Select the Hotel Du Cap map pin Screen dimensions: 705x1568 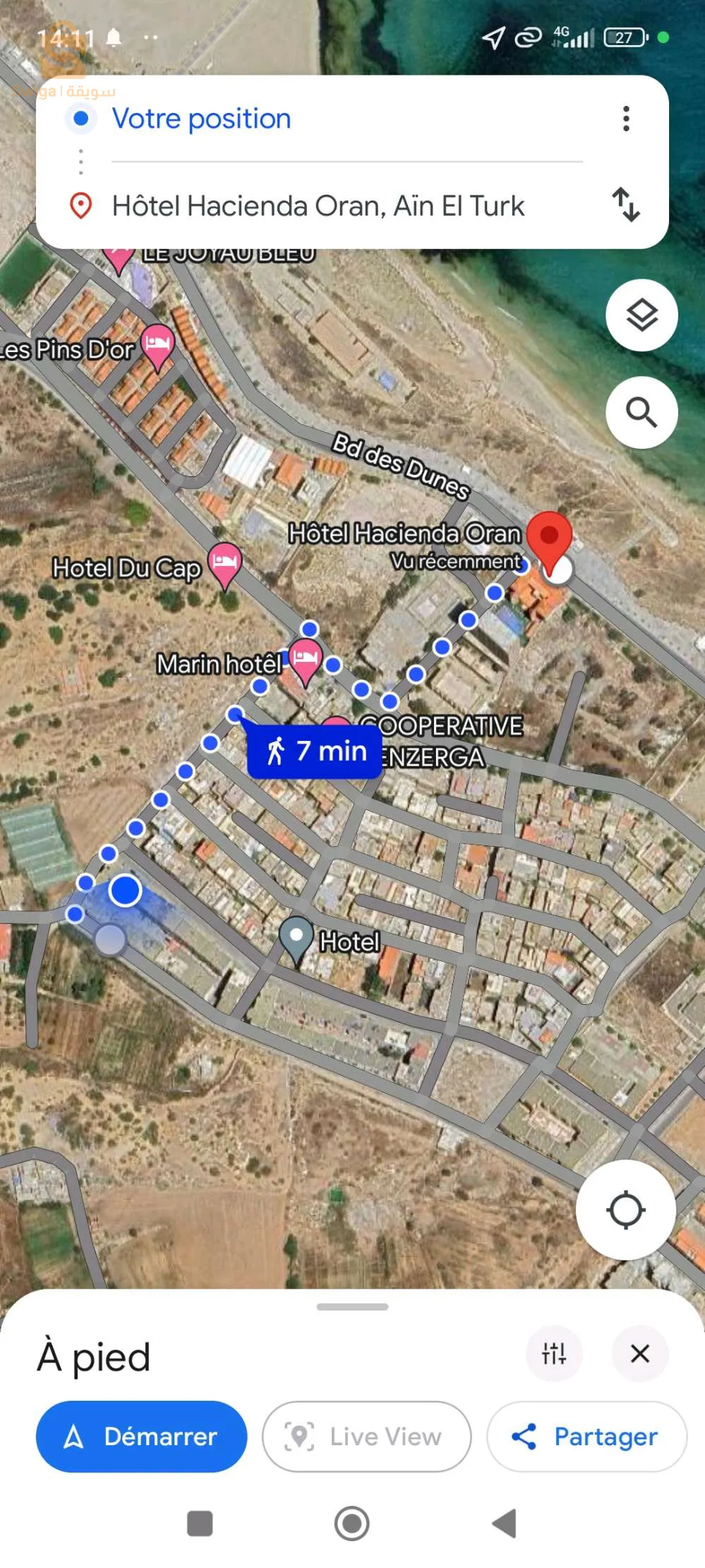point(224,563)
